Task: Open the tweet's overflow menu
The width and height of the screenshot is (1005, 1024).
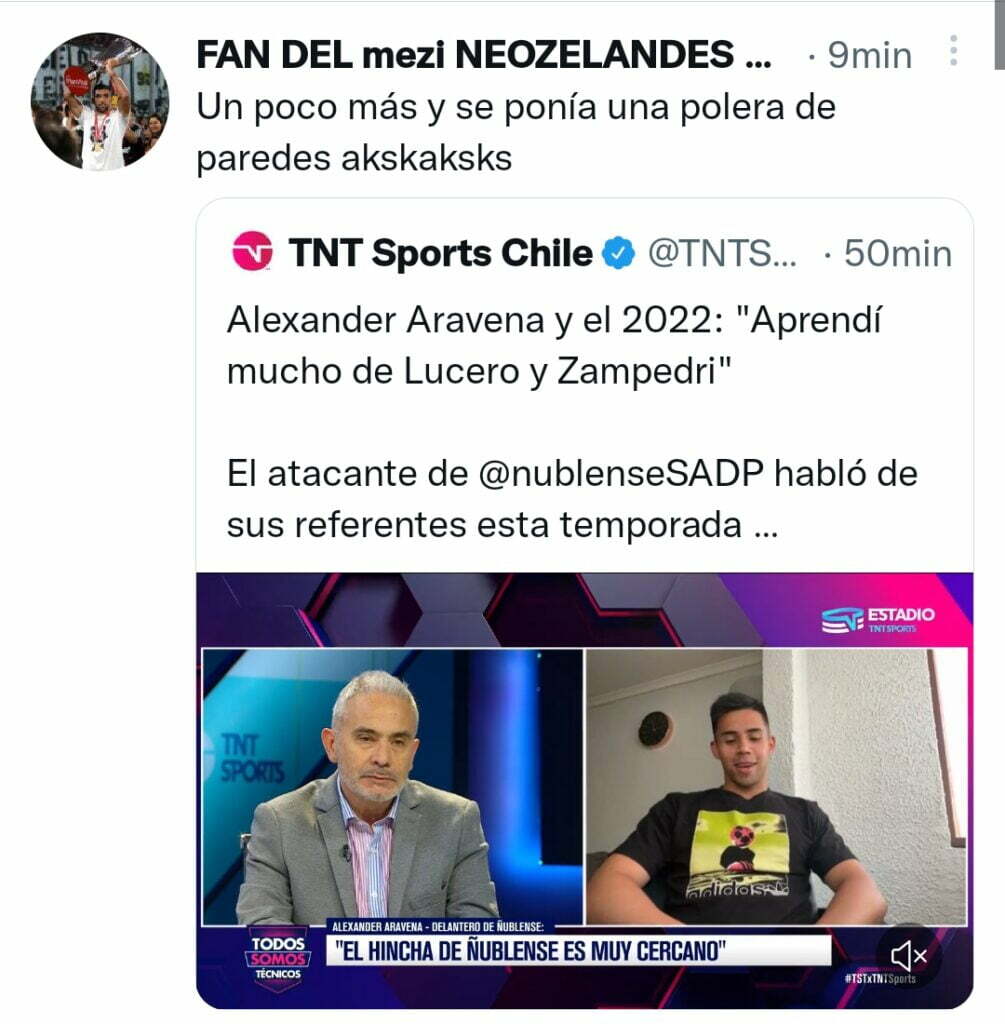Action: coord(954,51)
